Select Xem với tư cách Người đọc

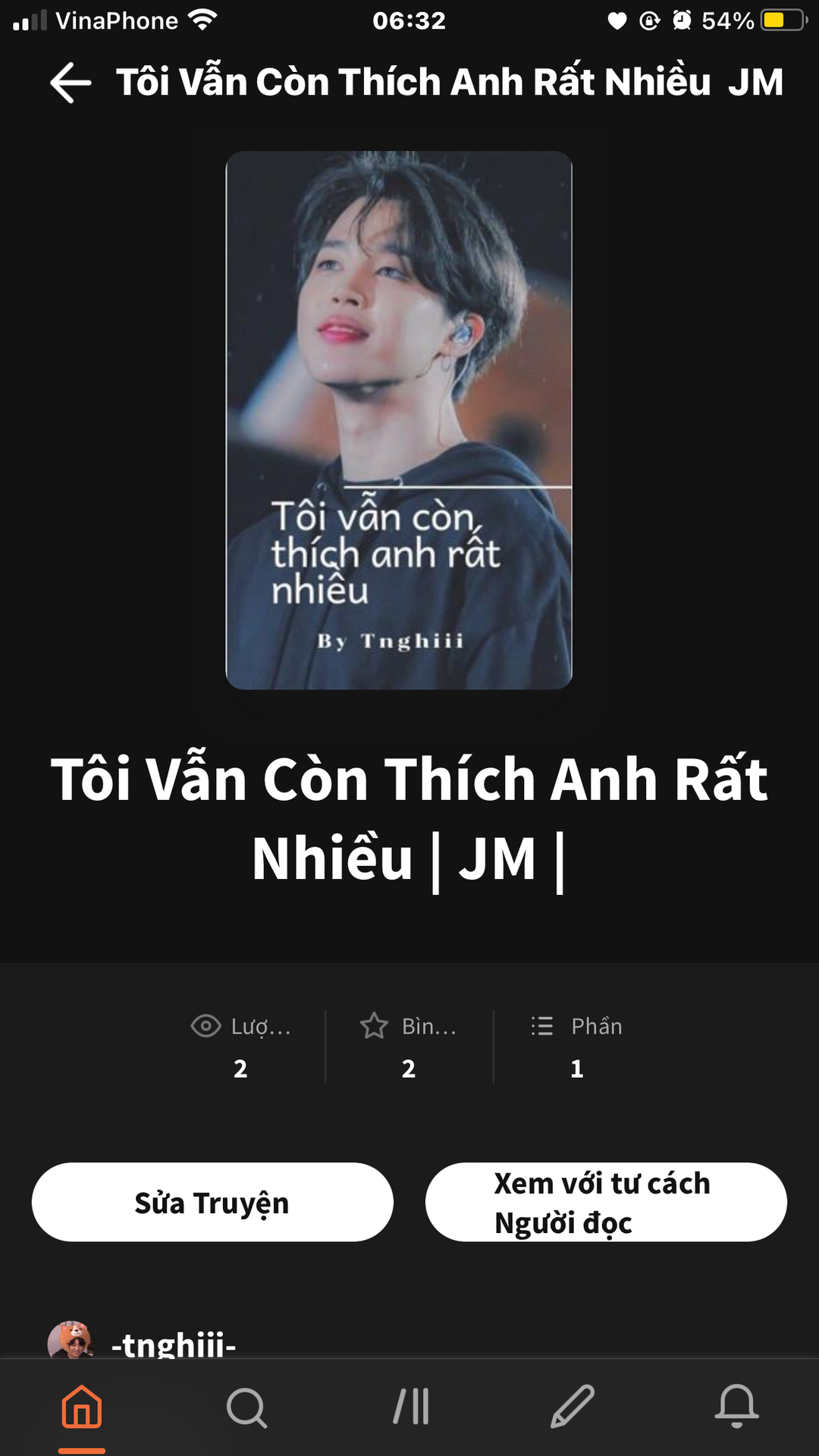606,1202
